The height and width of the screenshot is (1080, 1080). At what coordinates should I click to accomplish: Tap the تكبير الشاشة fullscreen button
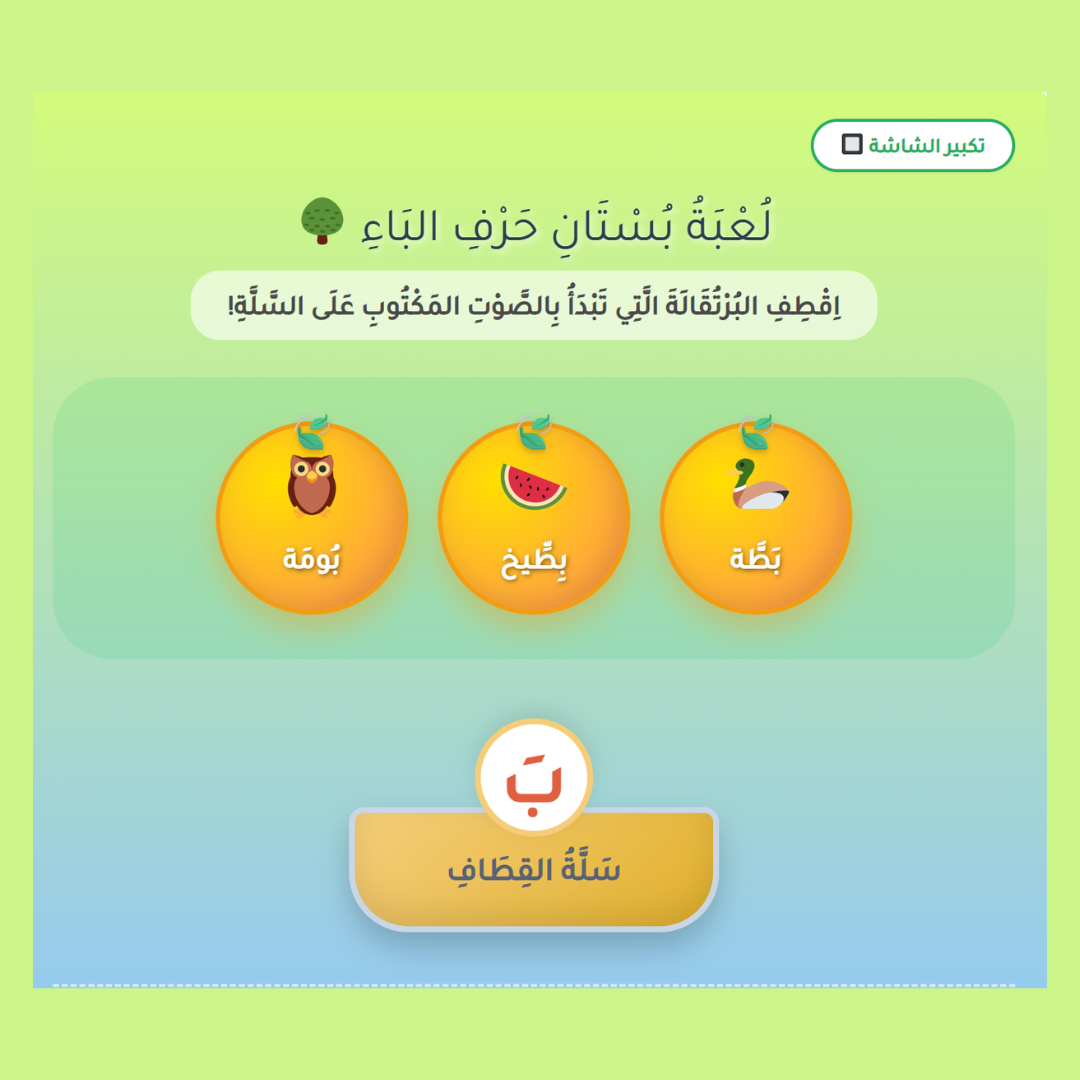913,145
